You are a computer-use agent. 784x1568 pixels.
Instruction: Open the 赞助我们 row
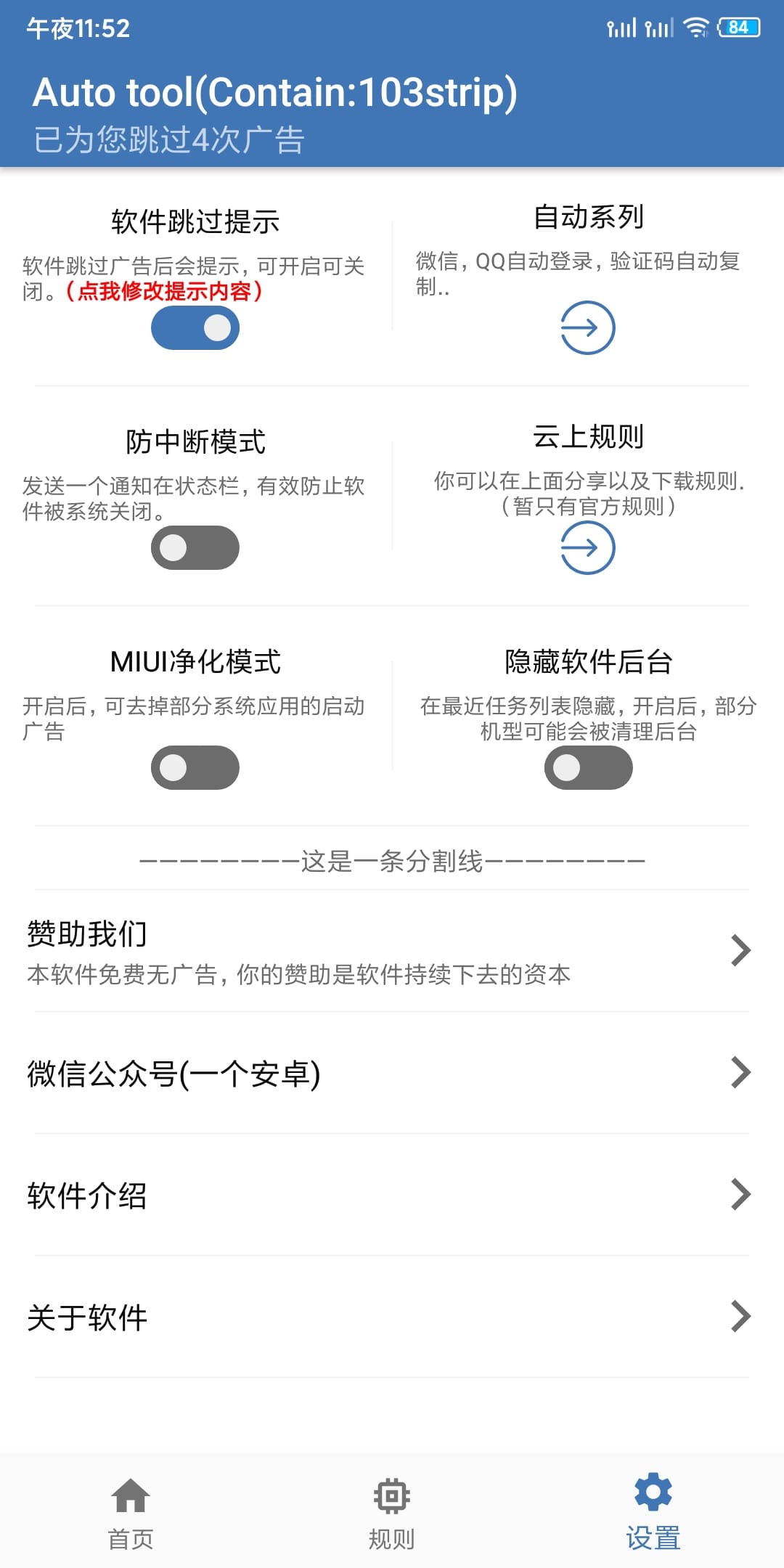392,951
